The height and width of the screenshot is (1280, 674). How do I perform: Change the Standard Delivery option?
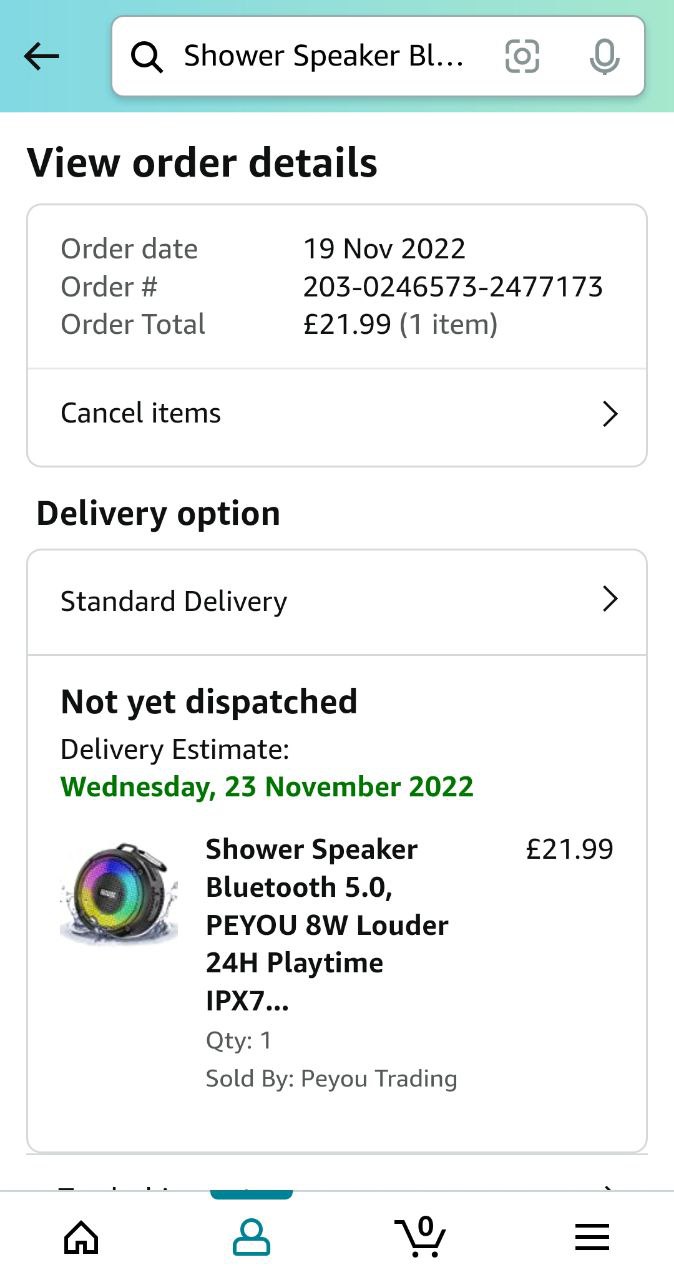click(337, 601)
